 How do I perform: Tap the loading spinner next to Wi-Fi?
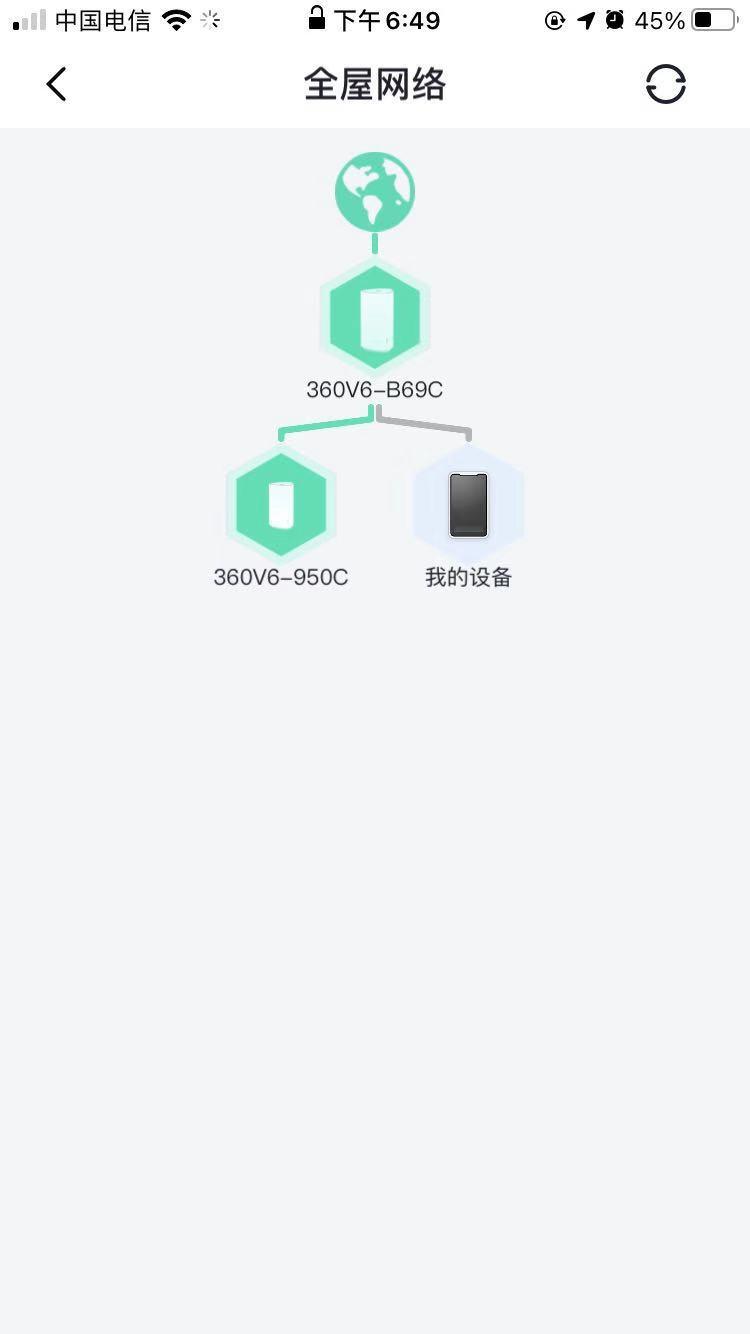[210, 19]
